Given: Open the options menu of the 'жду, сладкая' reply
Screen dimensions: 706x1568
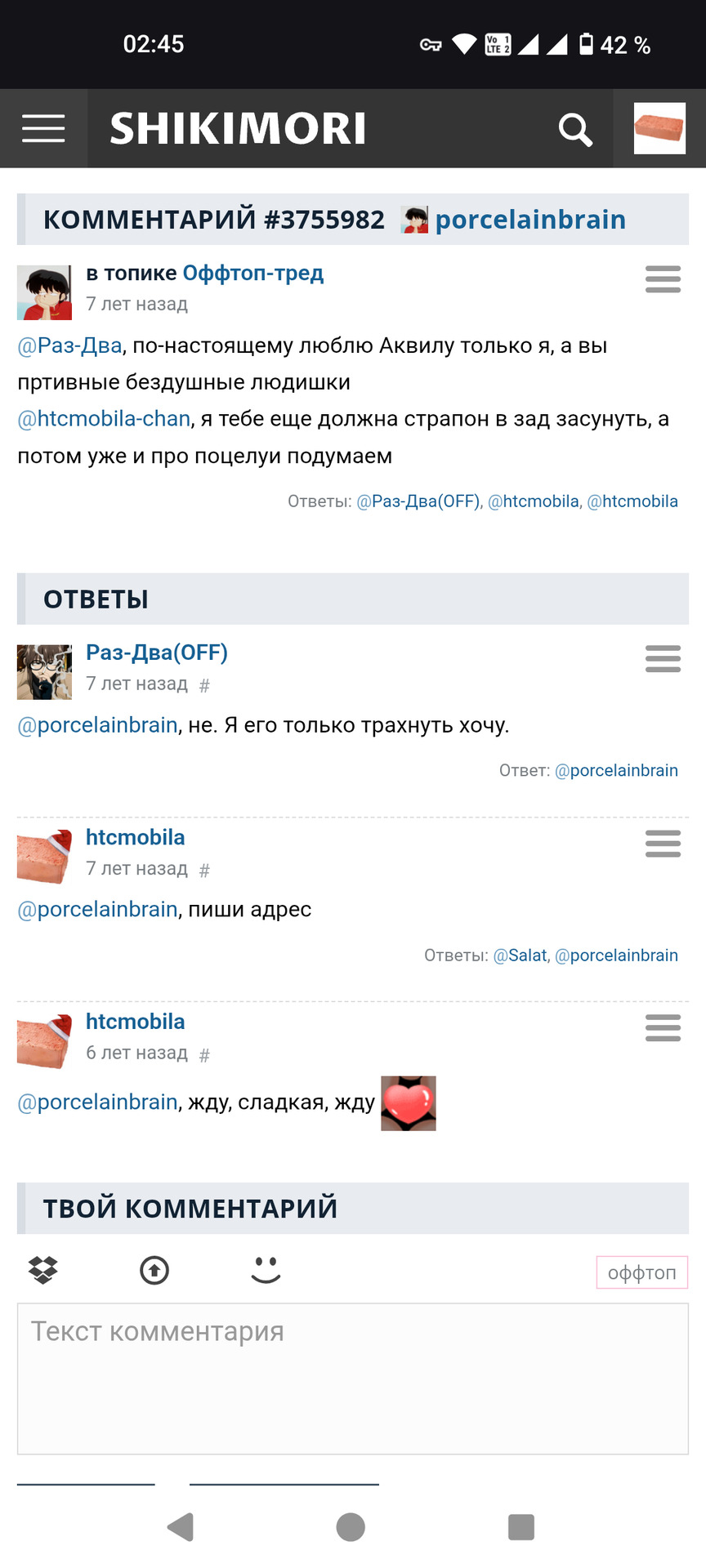Looking at the screenshot, I should [663, 1028].
